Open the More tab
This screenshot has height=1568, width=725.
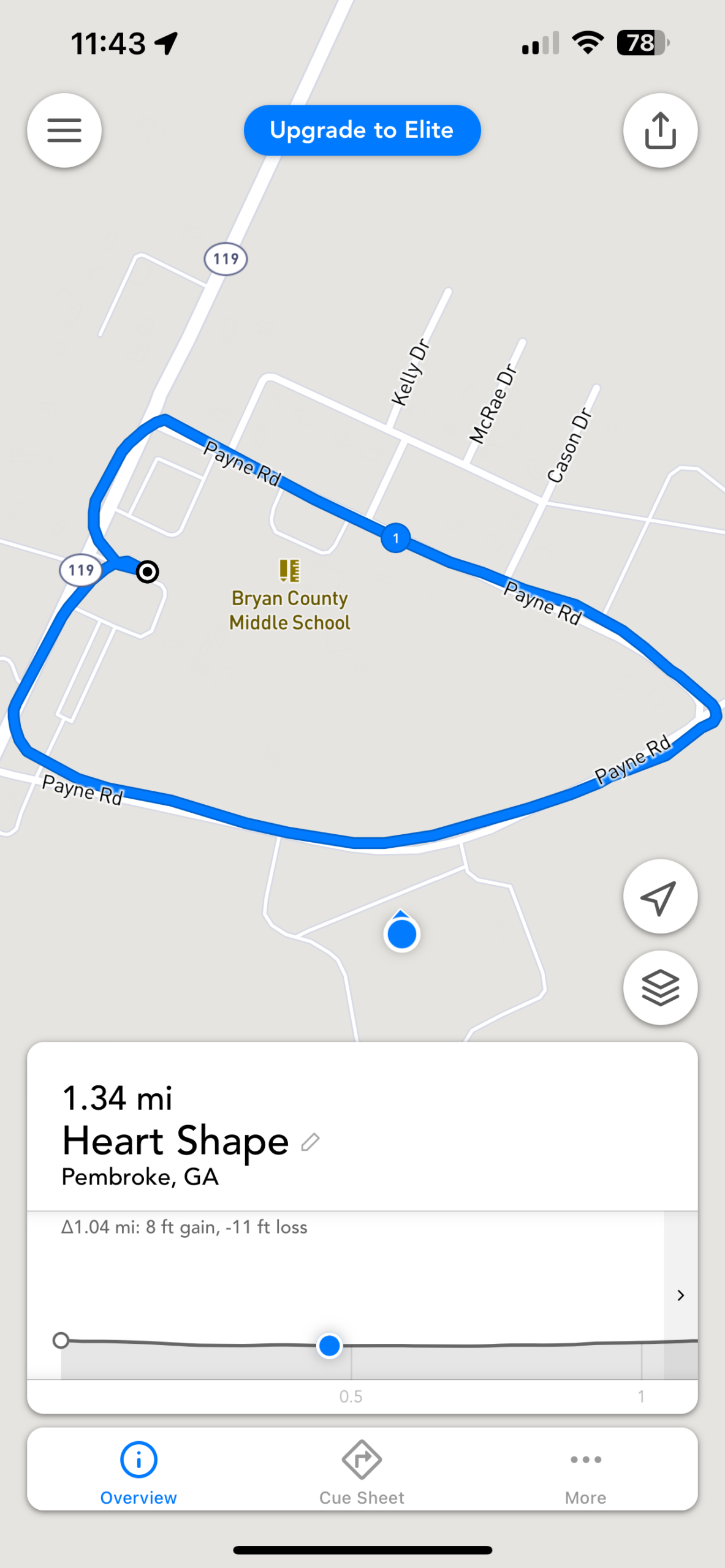coord(586,1472)
